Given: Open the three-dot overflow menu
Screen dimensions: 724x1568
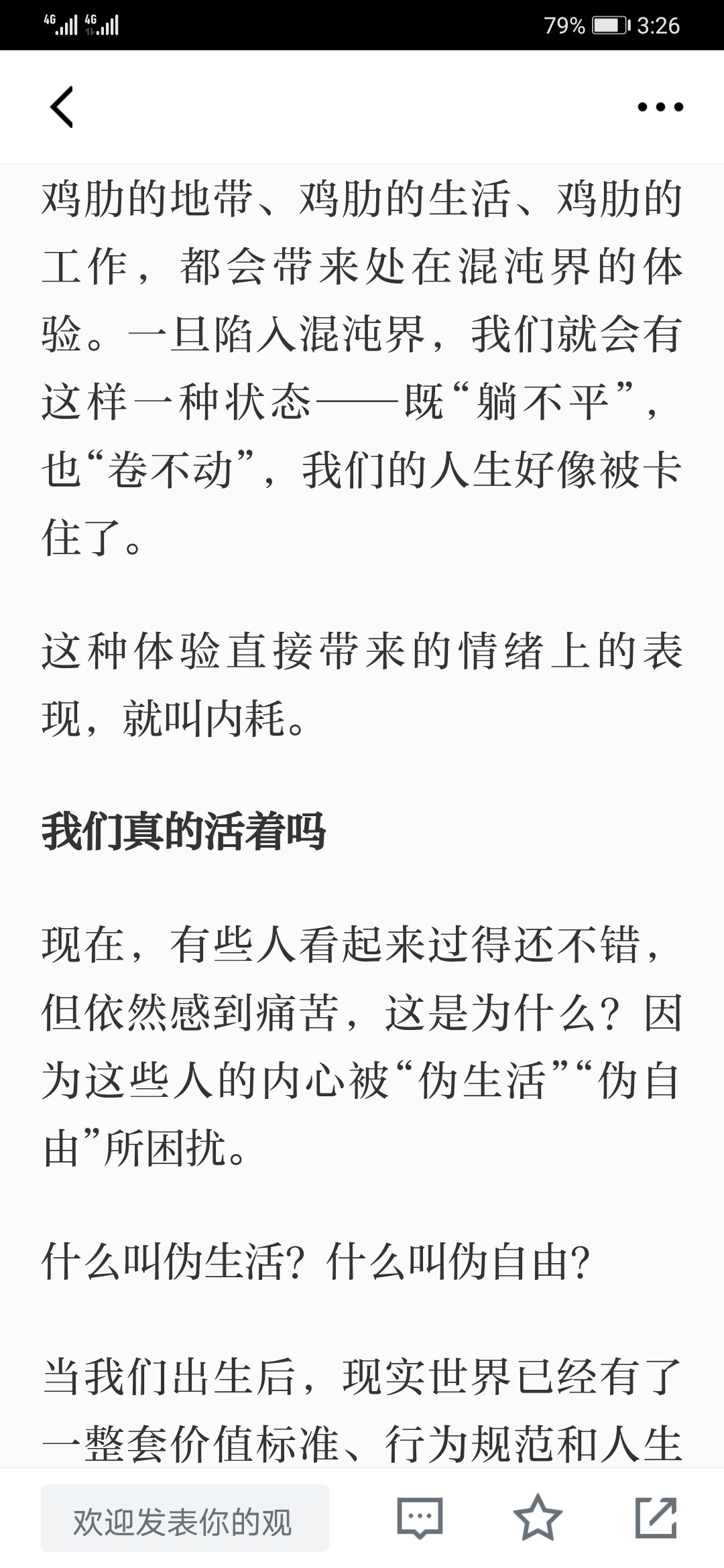Looking at the screenshot, I should (660, 107).
